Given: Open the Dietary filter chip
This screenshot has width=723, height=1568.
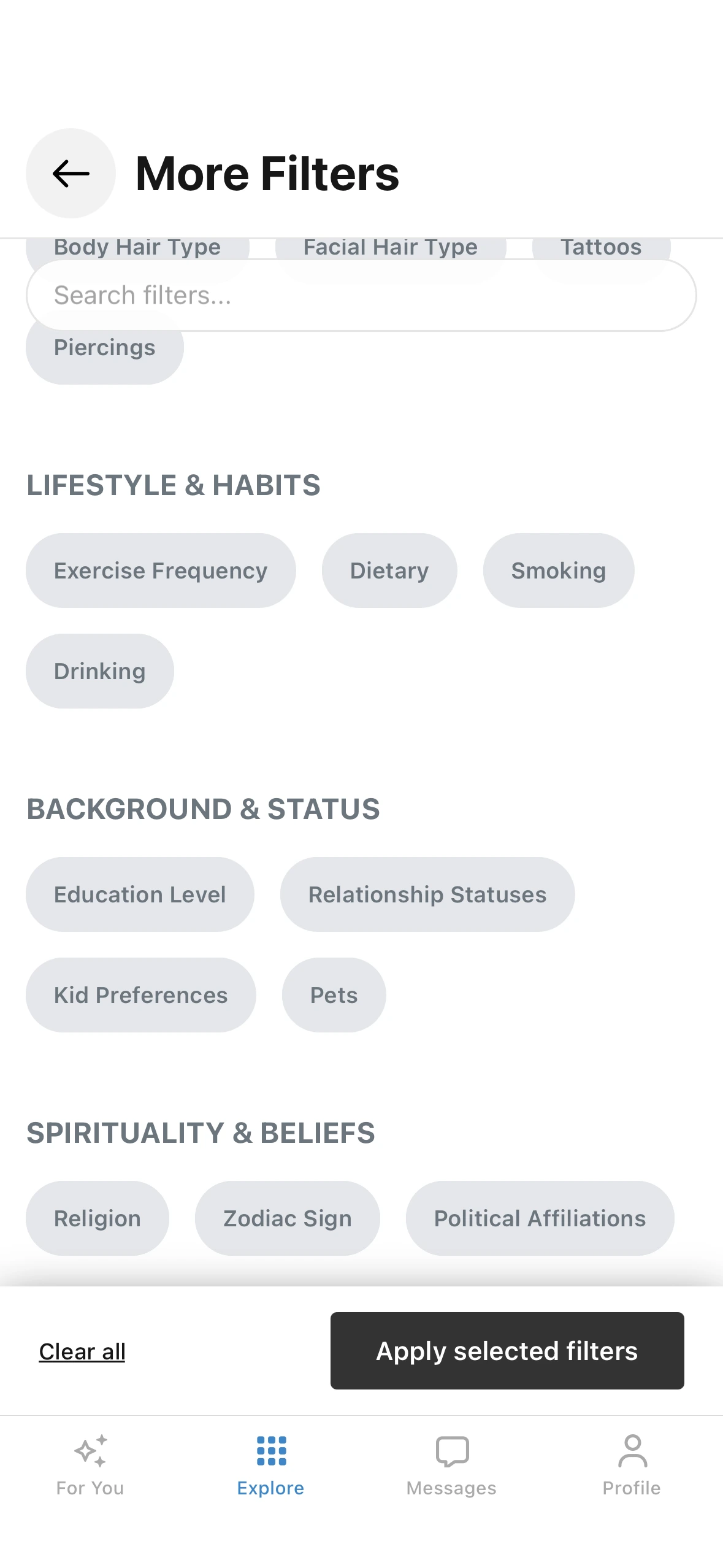Looking at the screenshot, I should click(389, 571).
